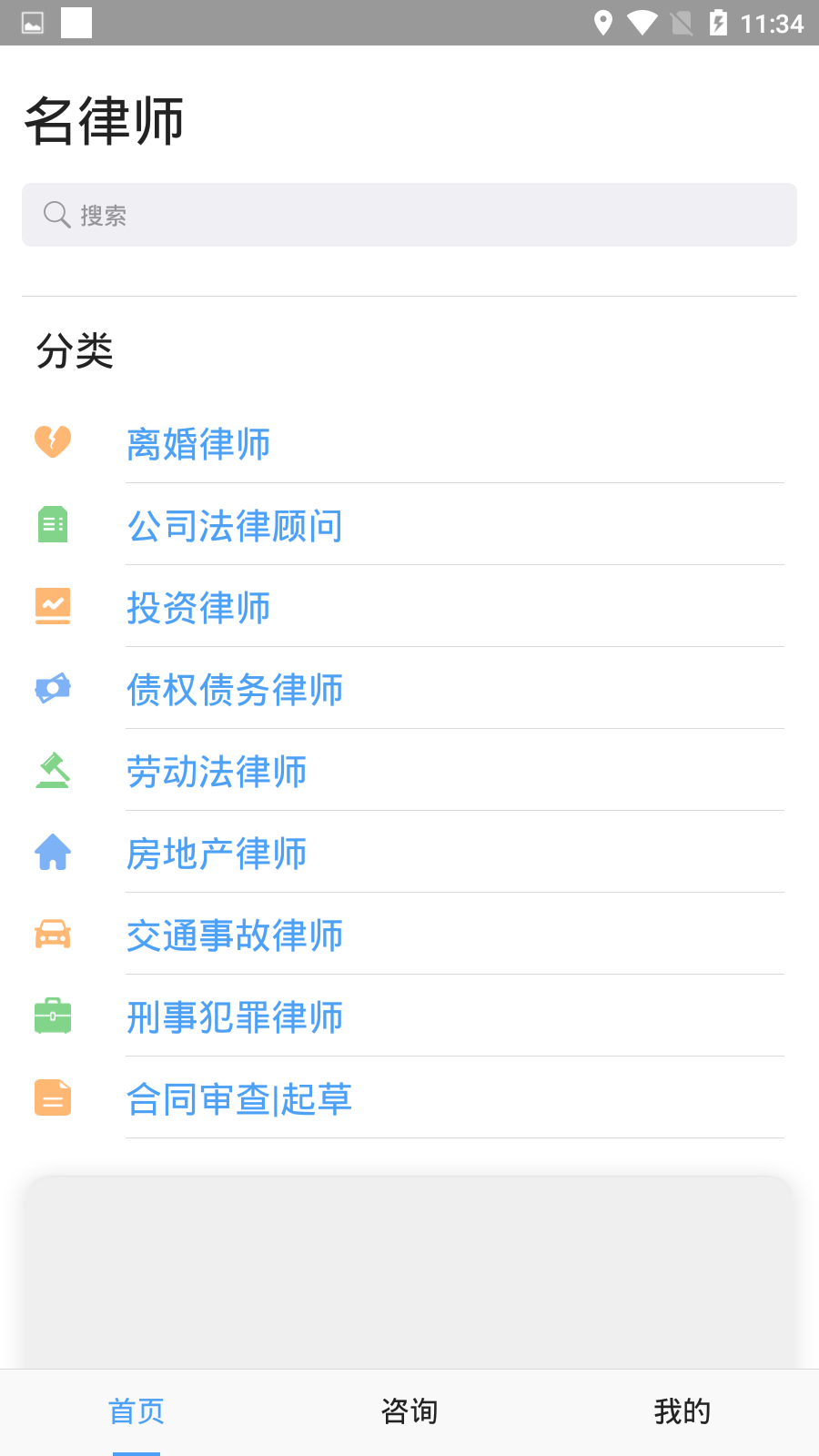Tap the 名律师 title heading

point(104,119)
